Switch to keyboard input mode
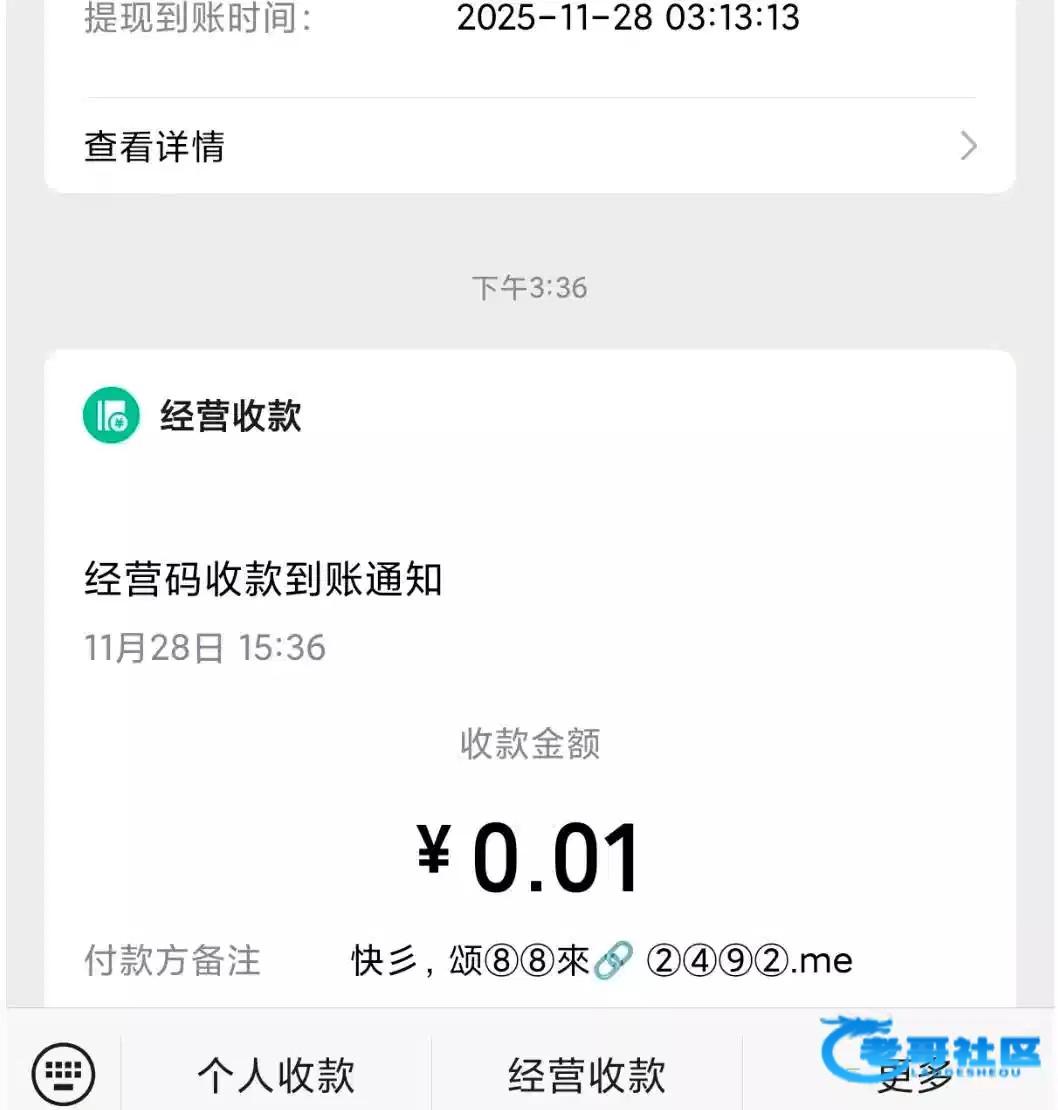1058x1110 pixels. [63, 1074]
